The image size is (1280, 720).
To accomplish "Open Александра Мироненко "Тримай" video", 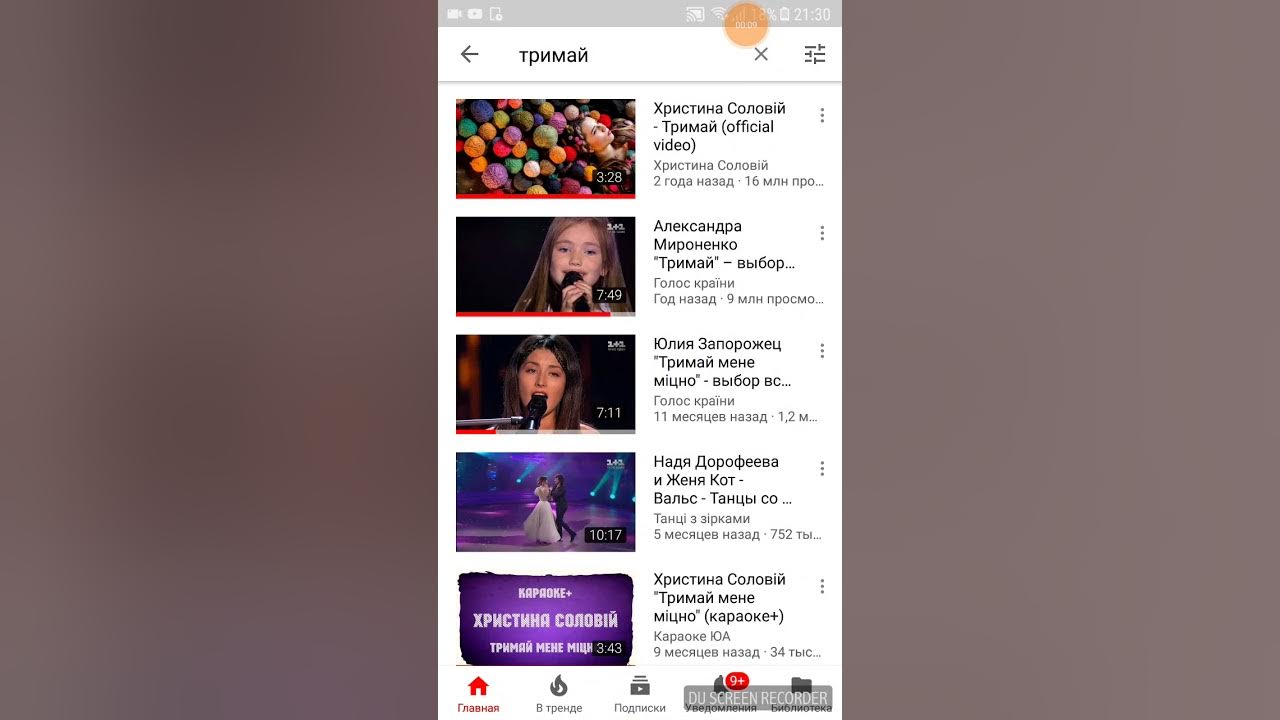I will click(x=545, y=265).
